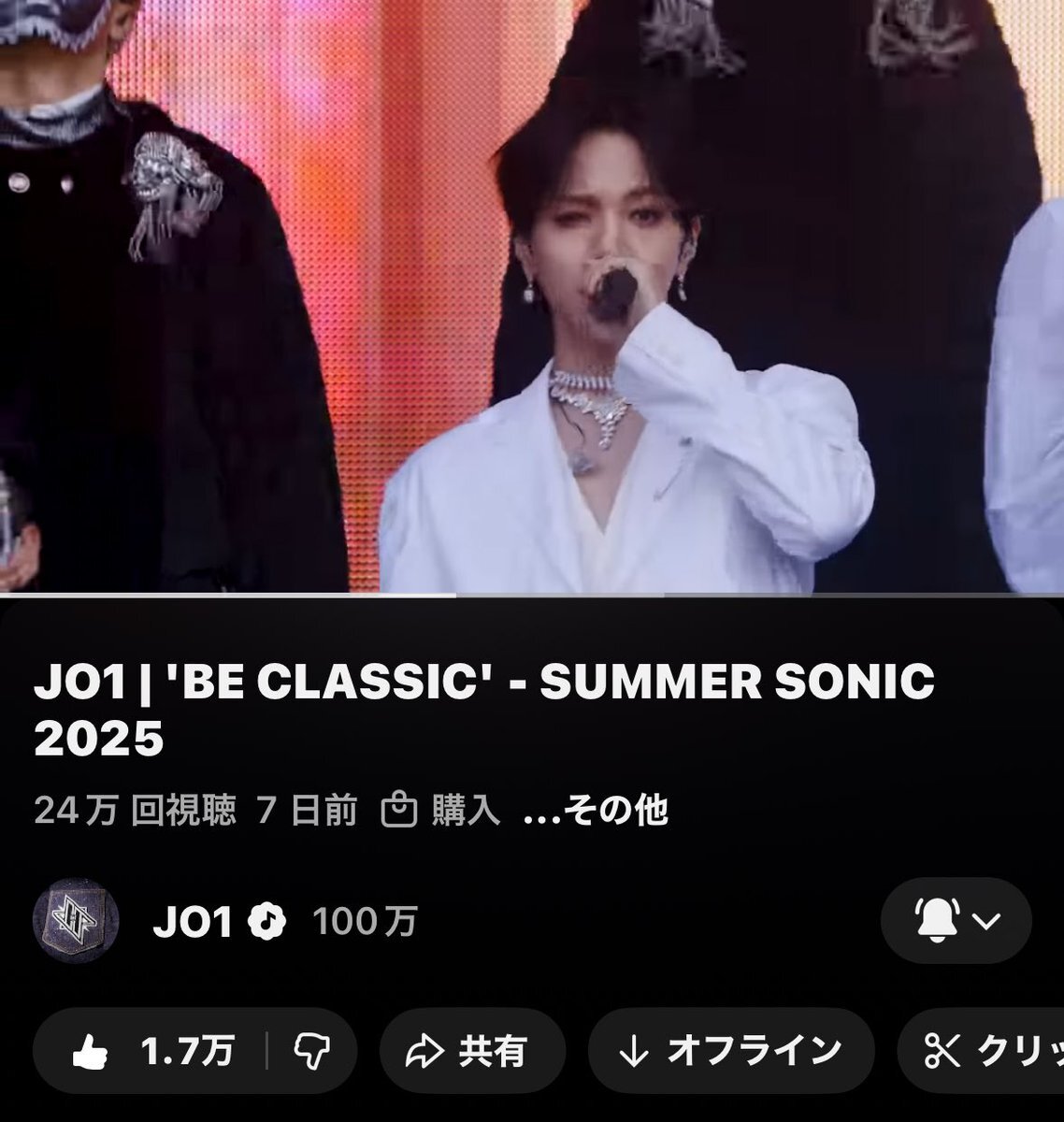1064x1122 pixels.
Task: Dislike this video
Action: click(x=312, y=1052)
